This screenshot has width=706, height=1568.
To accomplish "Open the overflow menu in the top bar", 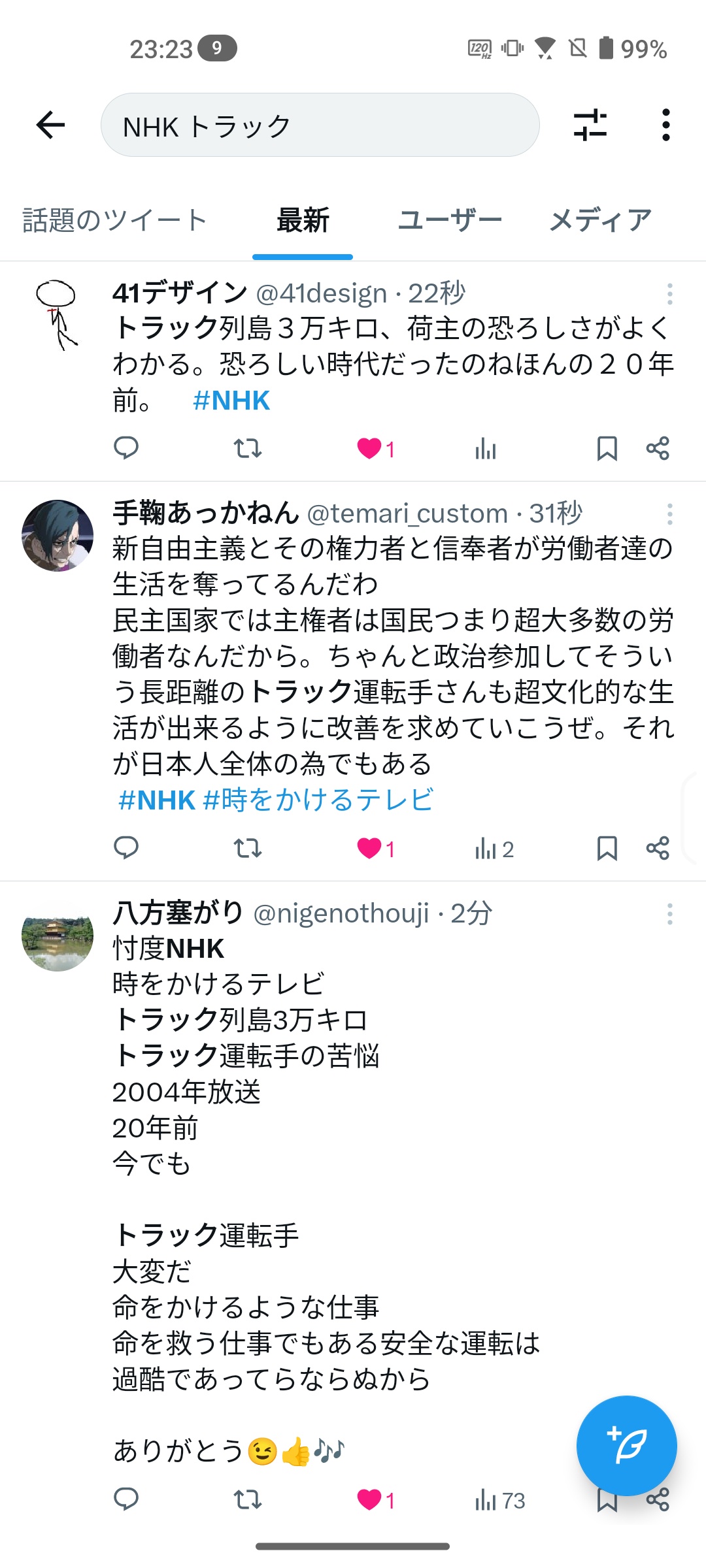I will pos(665,125).
